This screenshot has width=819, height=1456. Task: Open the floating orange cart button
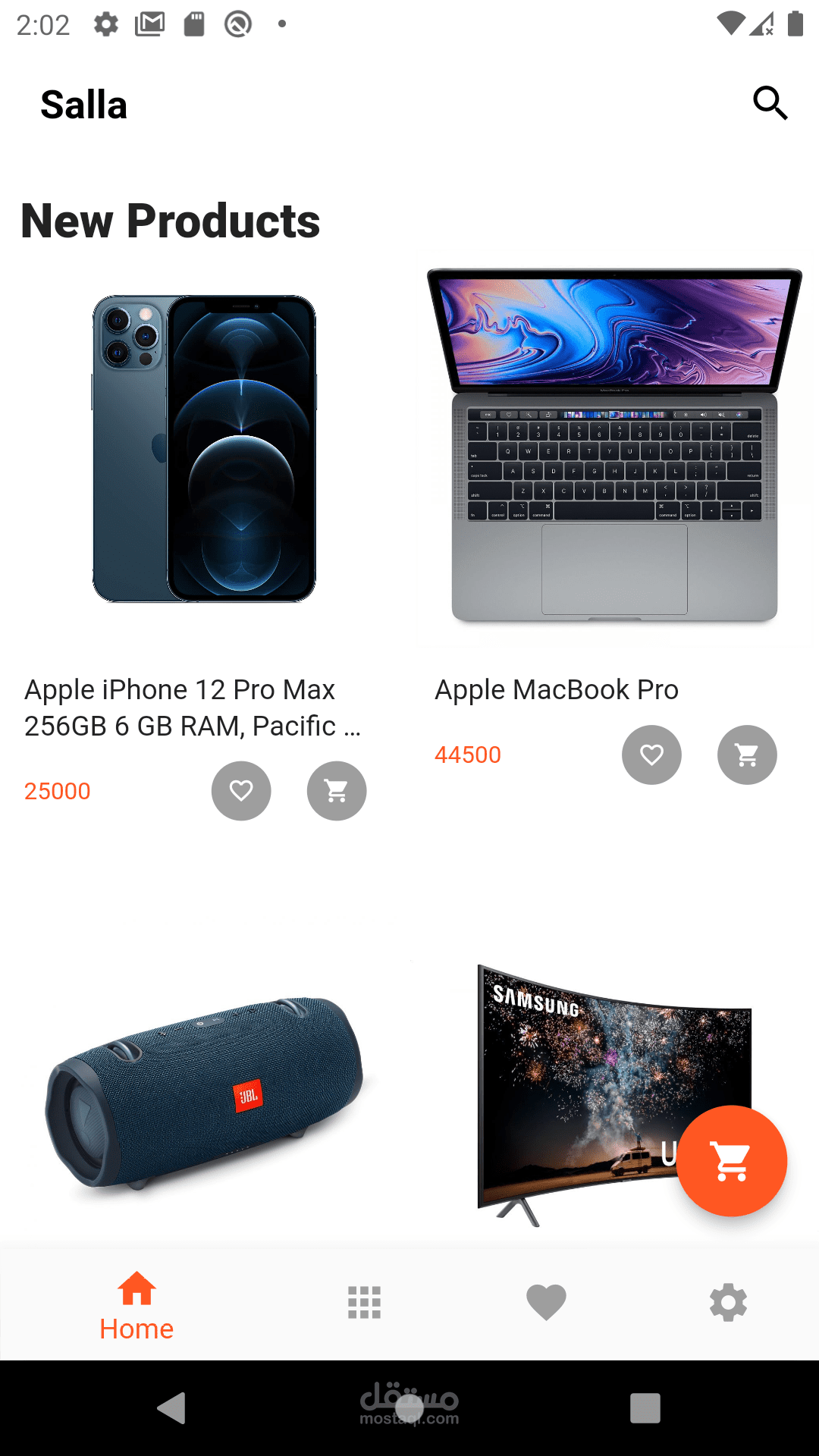[731, 1161]
